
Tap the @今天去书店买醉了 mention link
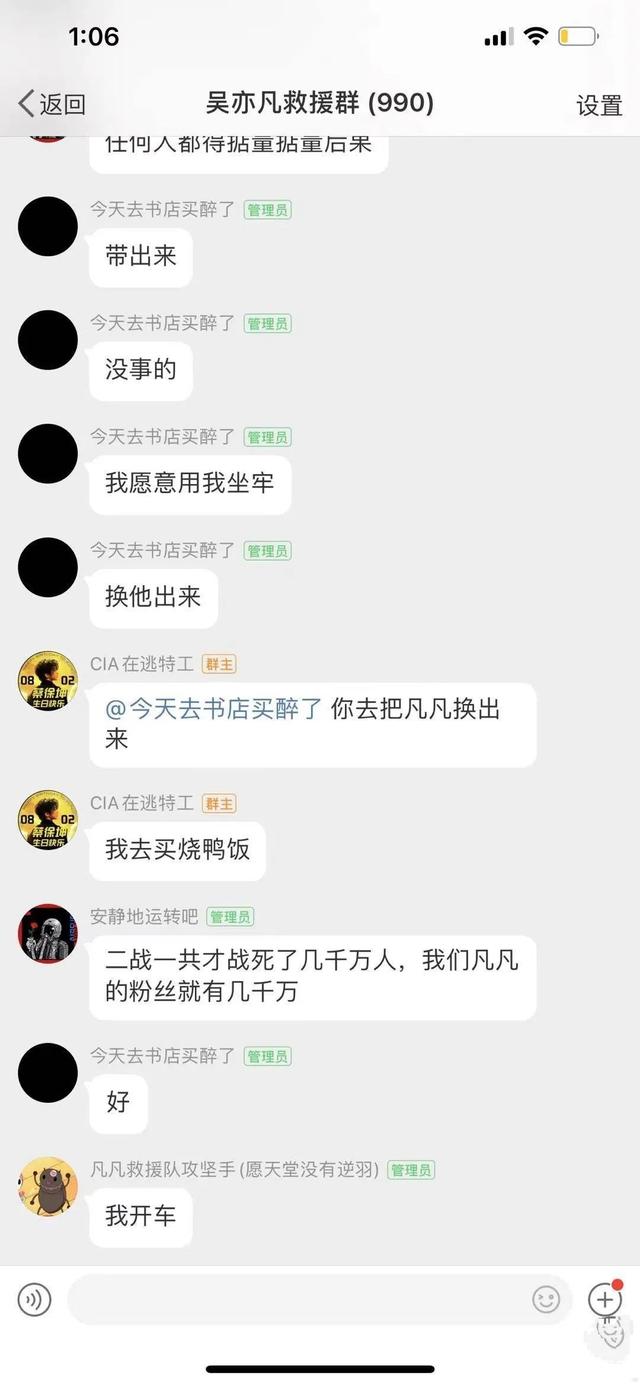coord(213,709)
